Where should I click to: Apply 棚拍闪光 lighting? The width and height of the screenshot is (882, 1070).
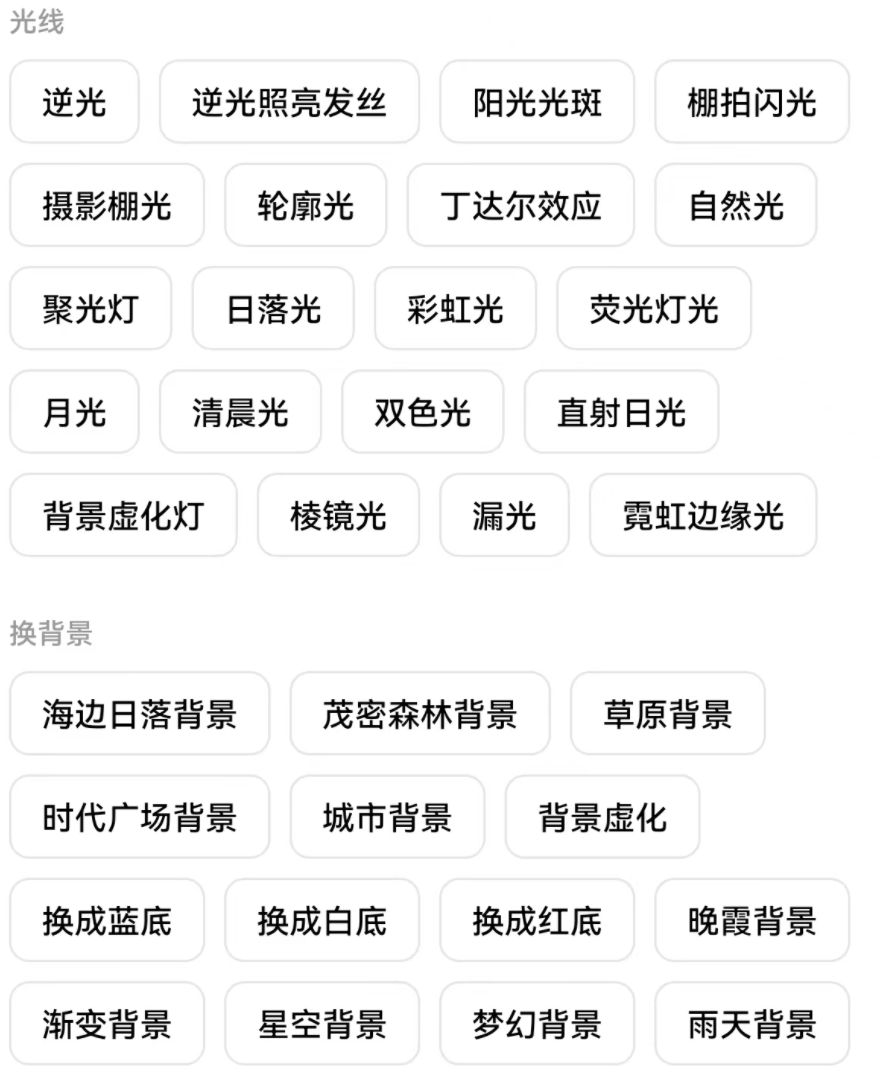tap(752, 102)
